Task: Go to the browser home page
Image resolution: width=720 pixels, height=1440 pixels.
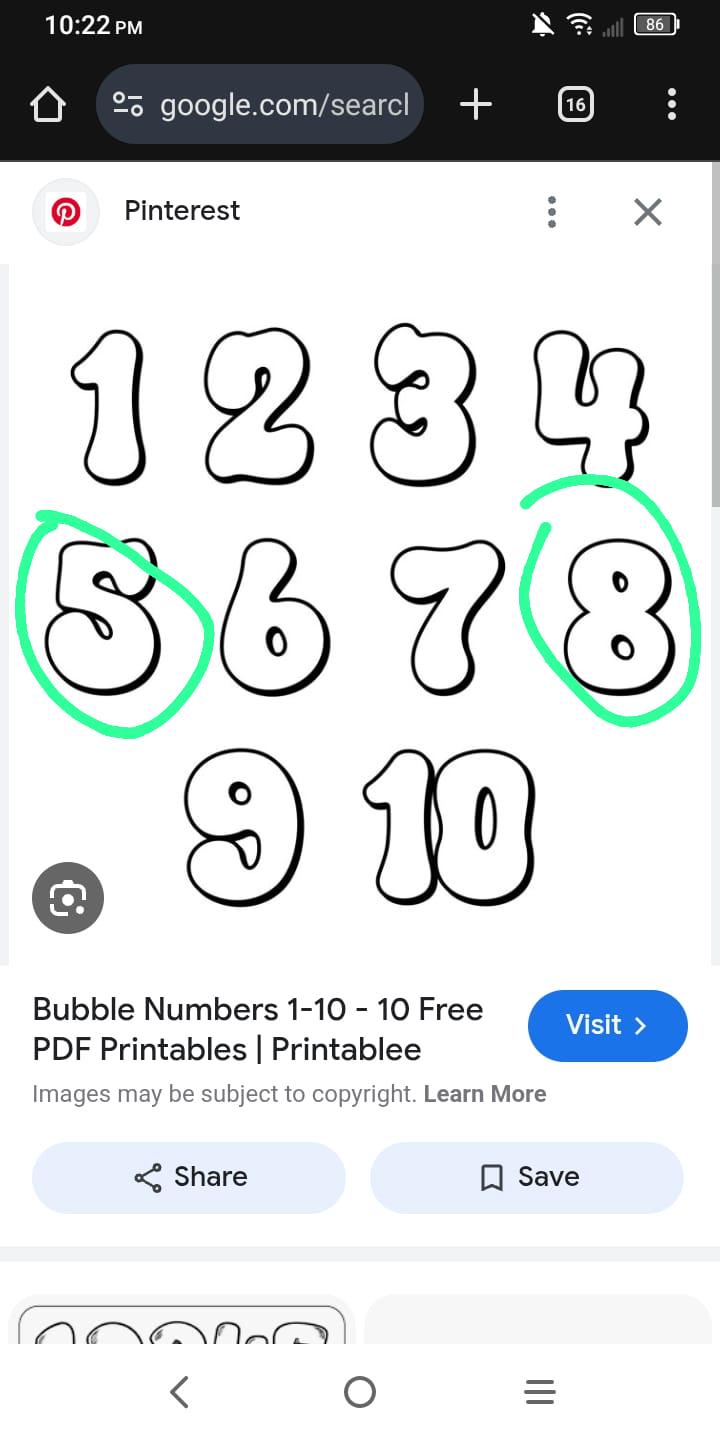Action: 48,104
